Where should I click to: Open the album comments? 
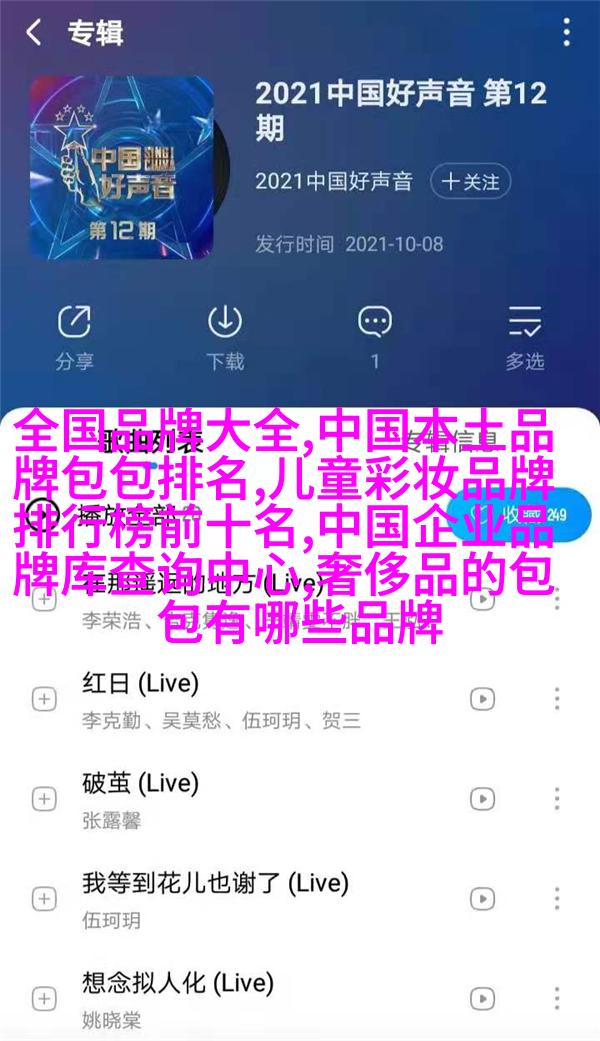click(375, 335)
